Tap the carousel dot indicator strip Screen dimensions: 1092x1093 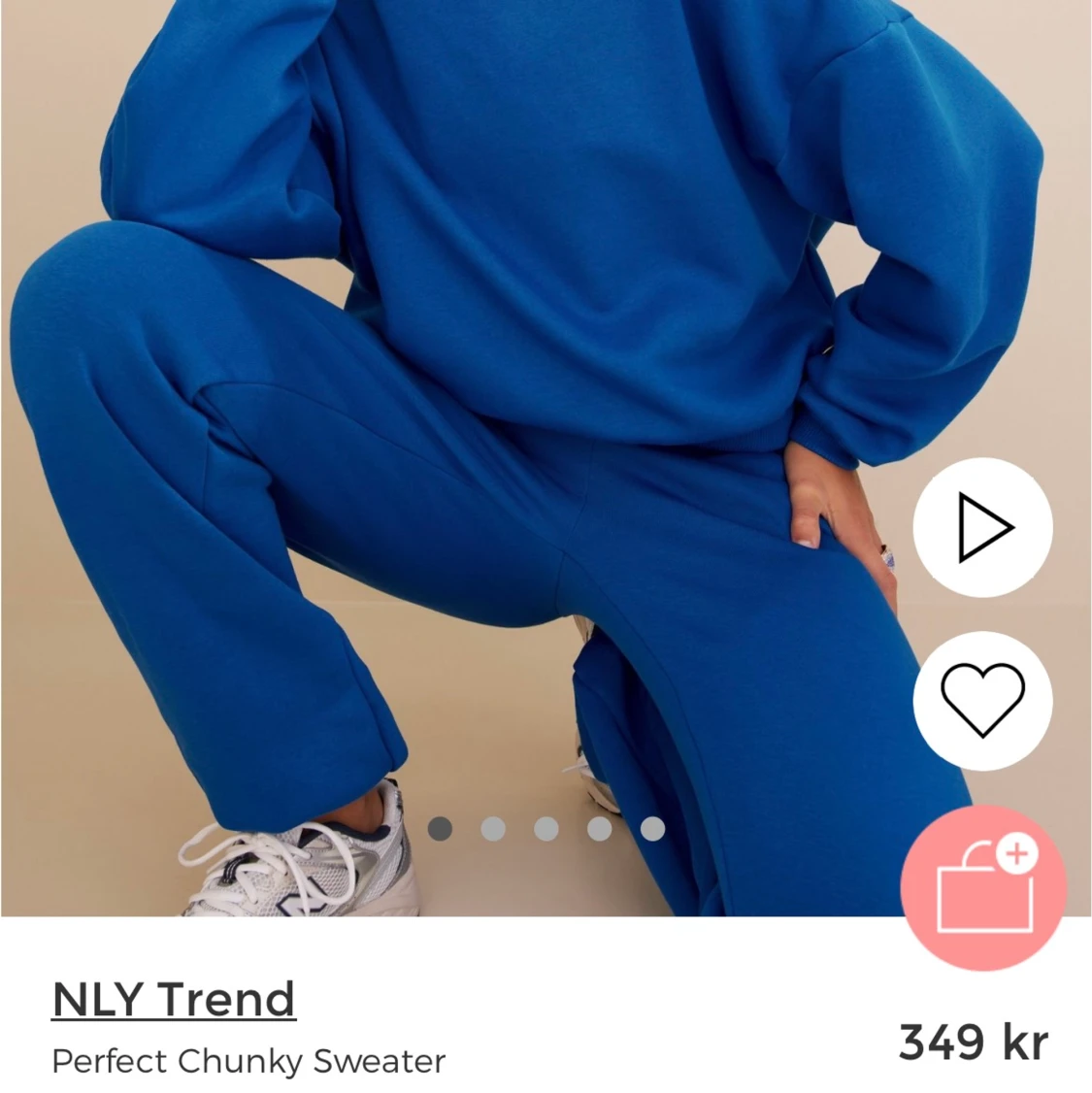pos(546,828)
